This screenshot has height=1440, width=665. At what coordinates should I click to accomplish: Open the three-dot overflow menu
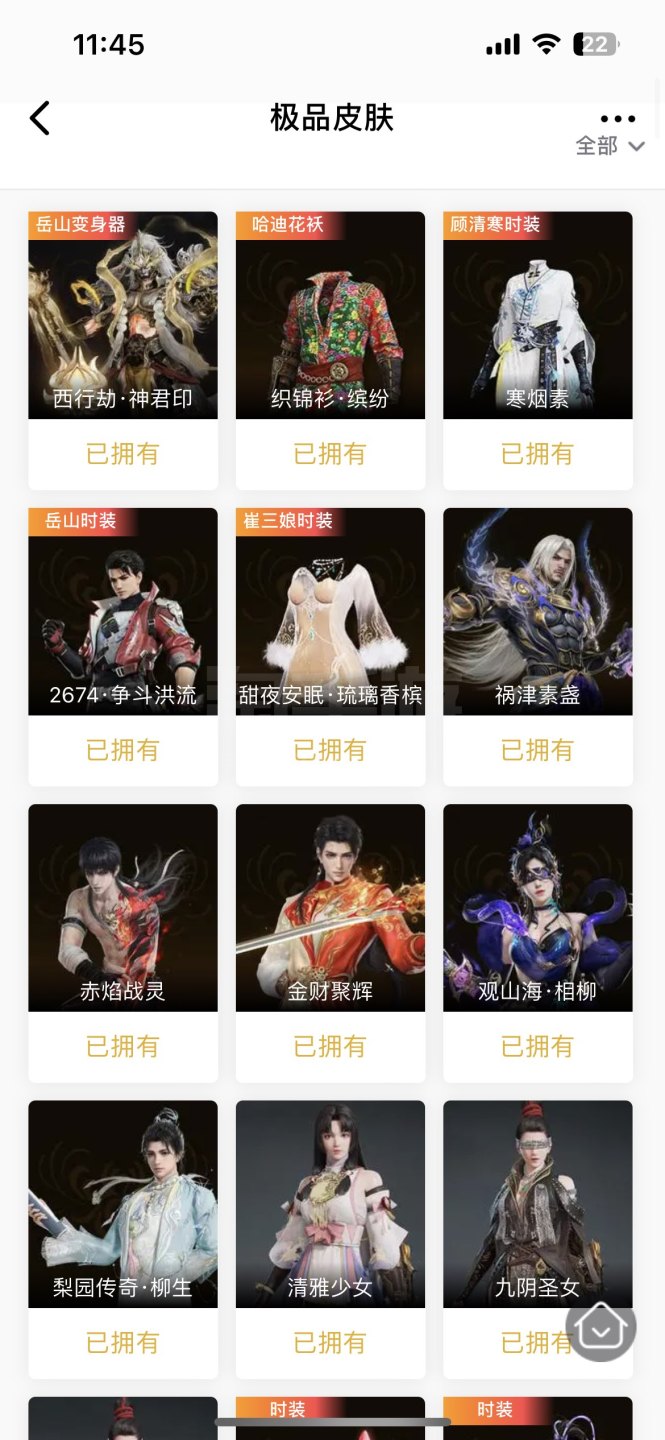coord(617,118)
